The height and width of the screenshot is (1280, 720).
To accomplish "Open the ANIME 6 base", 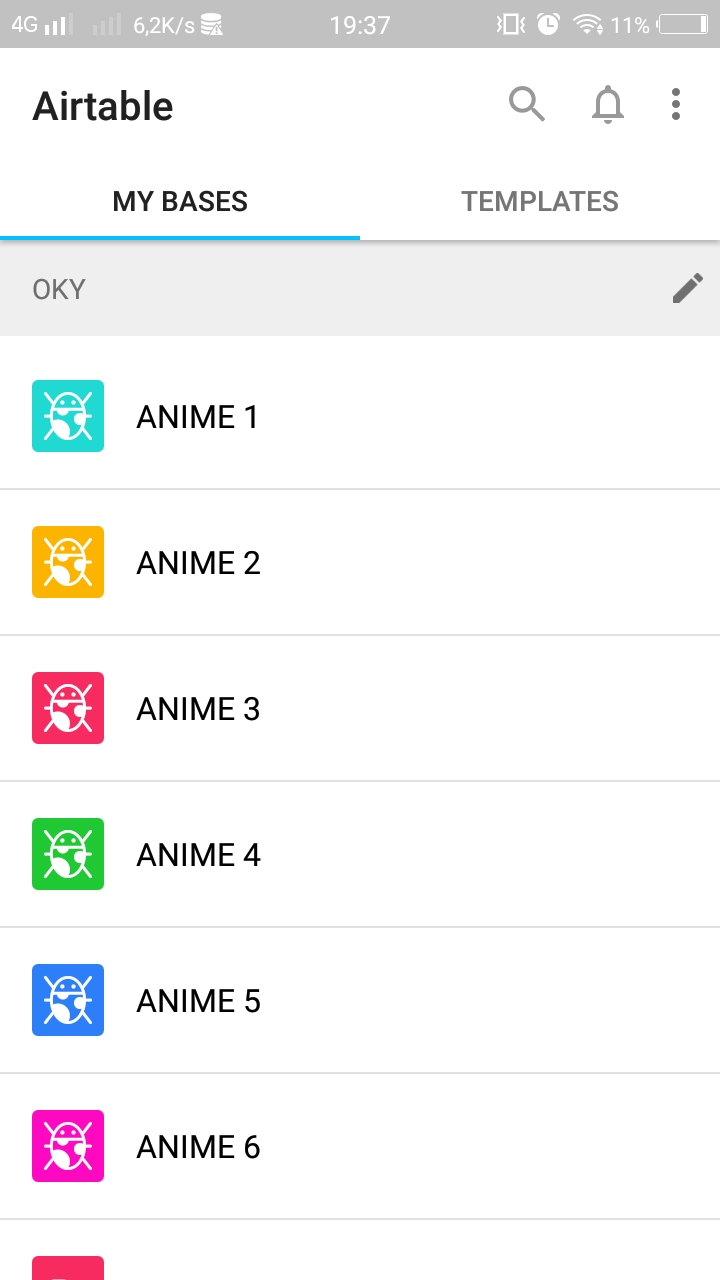I will point(198,1146).
